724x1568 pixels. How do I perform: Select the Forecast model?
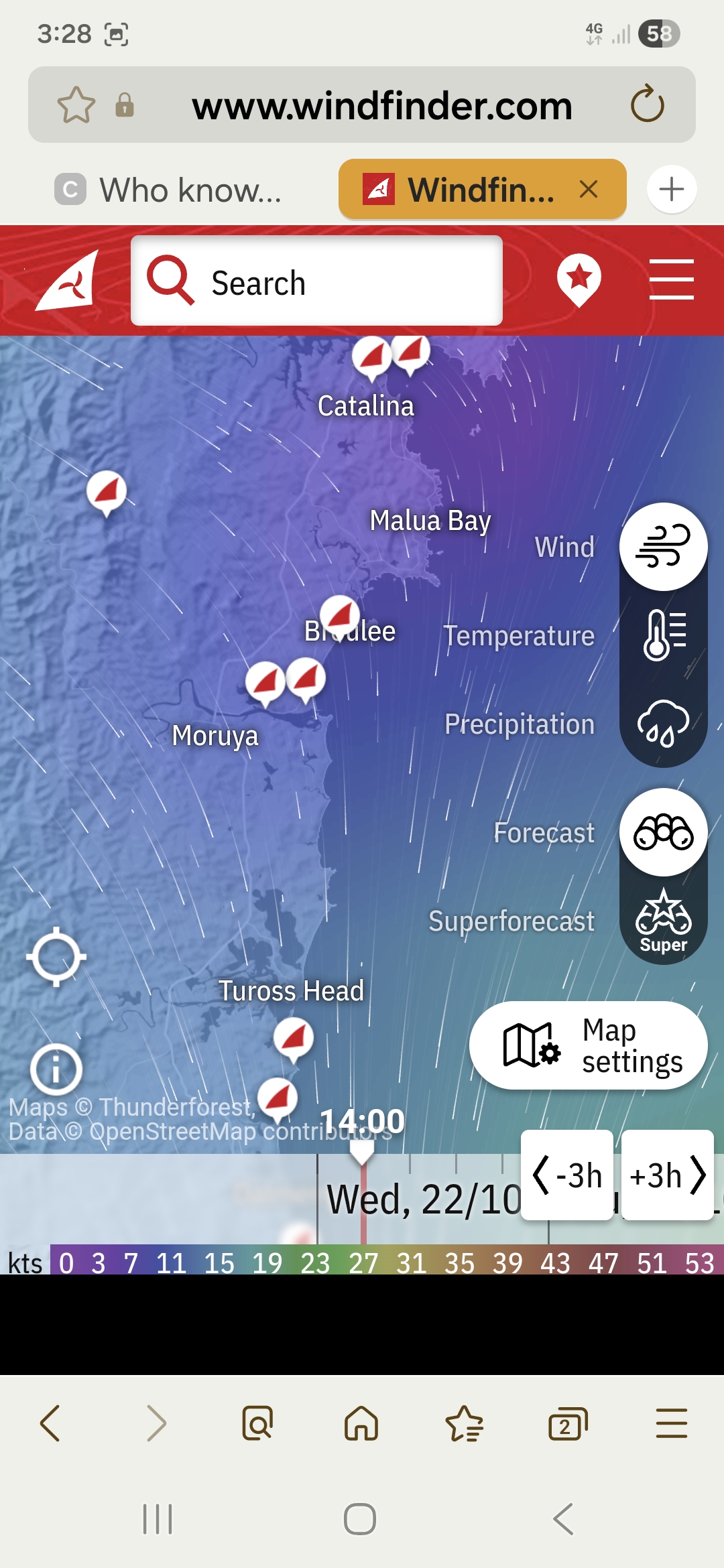(663, 832)
